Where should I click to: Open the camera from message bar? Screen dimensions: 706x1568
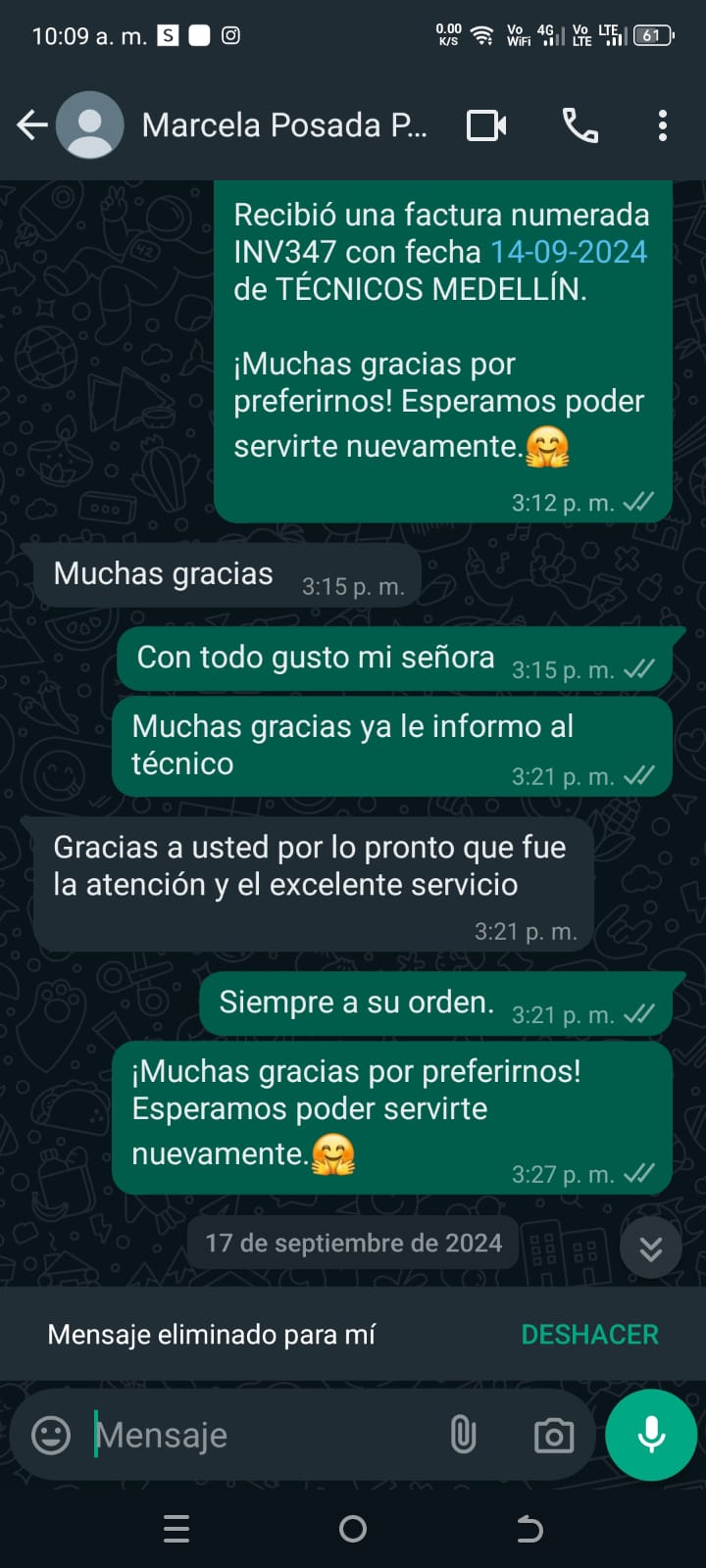pos(554,1436)
